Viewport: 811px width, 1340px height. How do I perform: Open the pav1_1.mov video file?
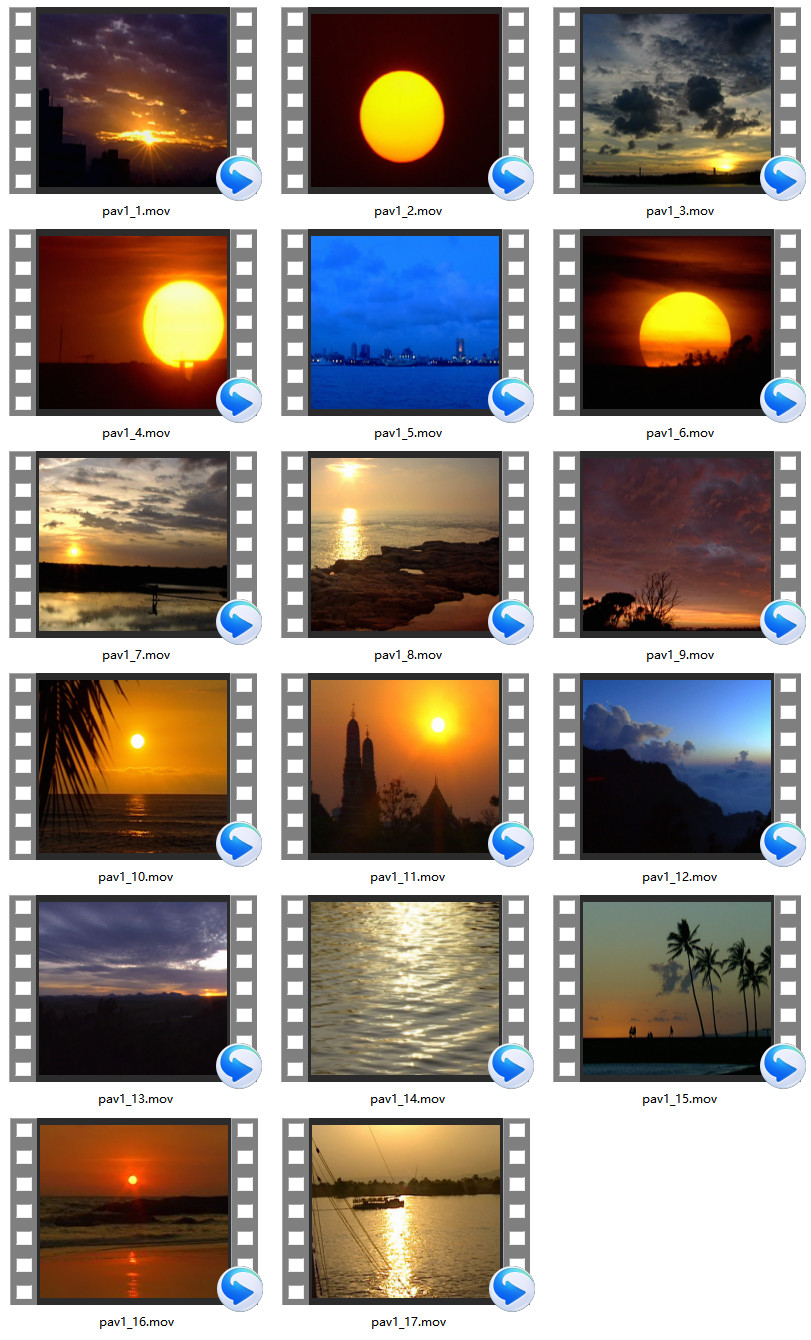point(133,100)
